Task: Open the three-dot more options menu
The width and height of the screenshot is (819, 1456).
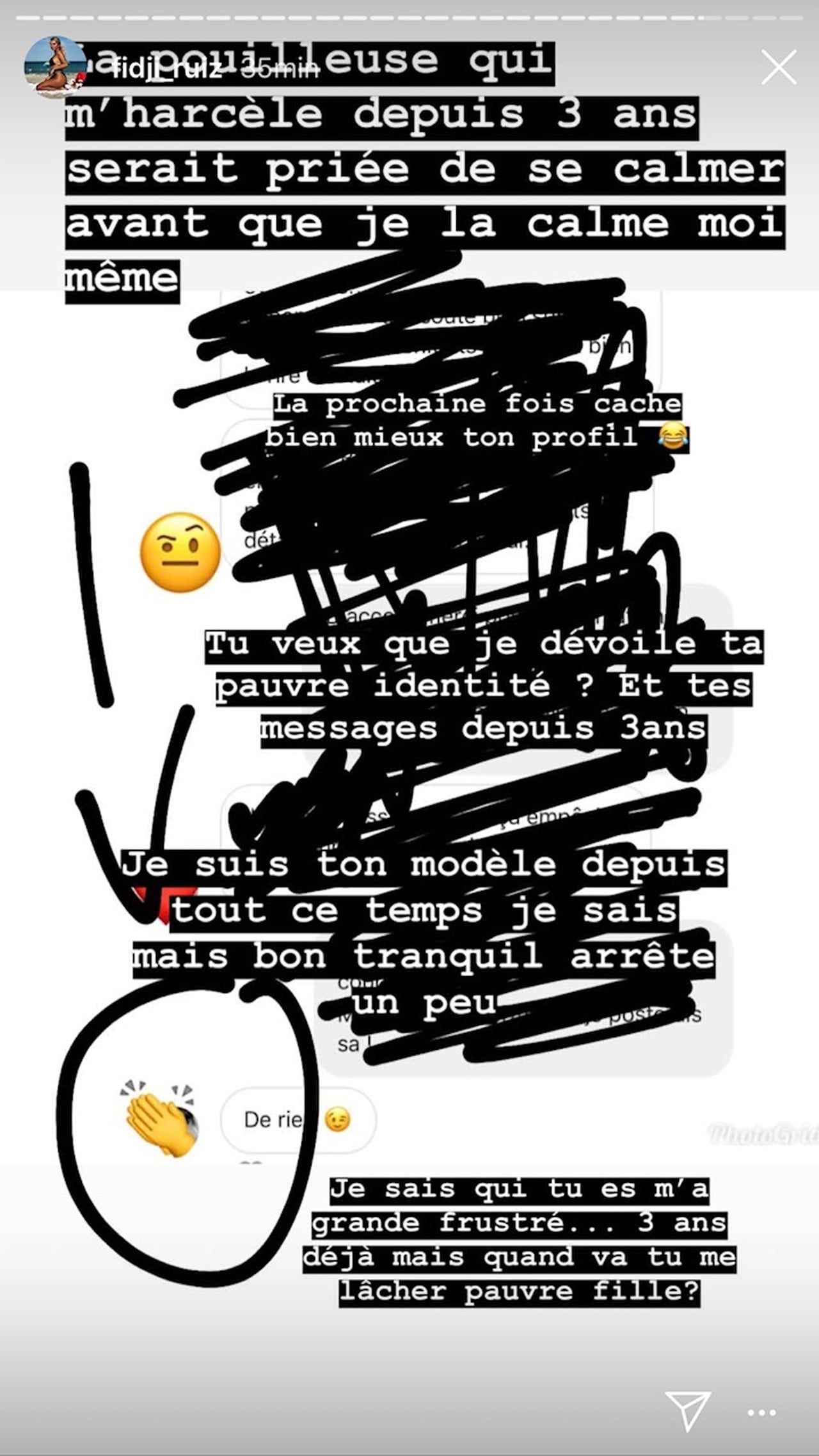Action: [x=762, y=1412]
